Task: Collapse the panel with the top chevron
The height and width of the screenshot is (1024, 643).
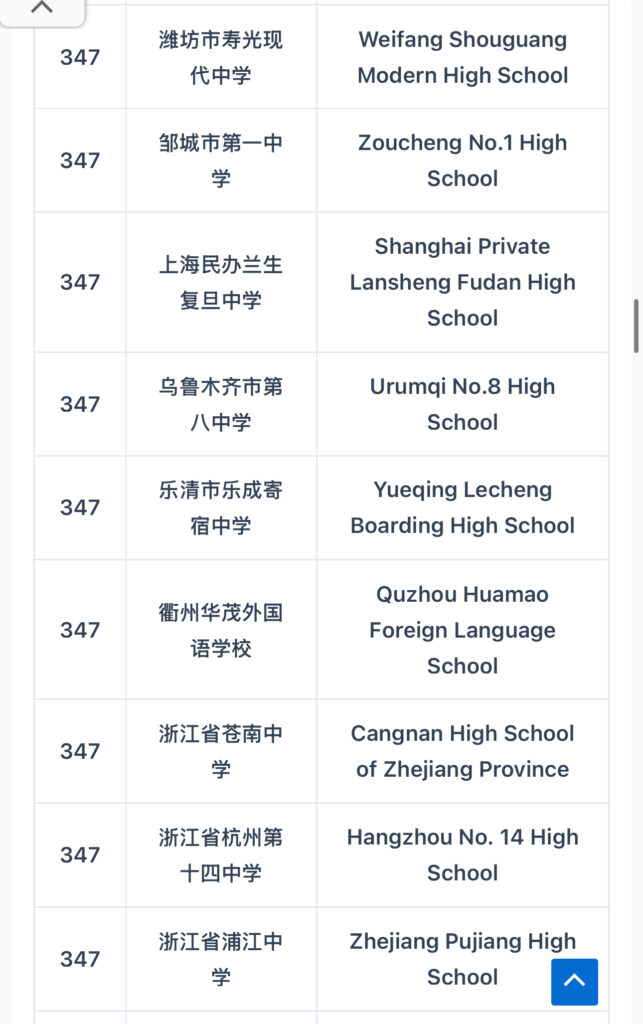Action: click(42, 8)
